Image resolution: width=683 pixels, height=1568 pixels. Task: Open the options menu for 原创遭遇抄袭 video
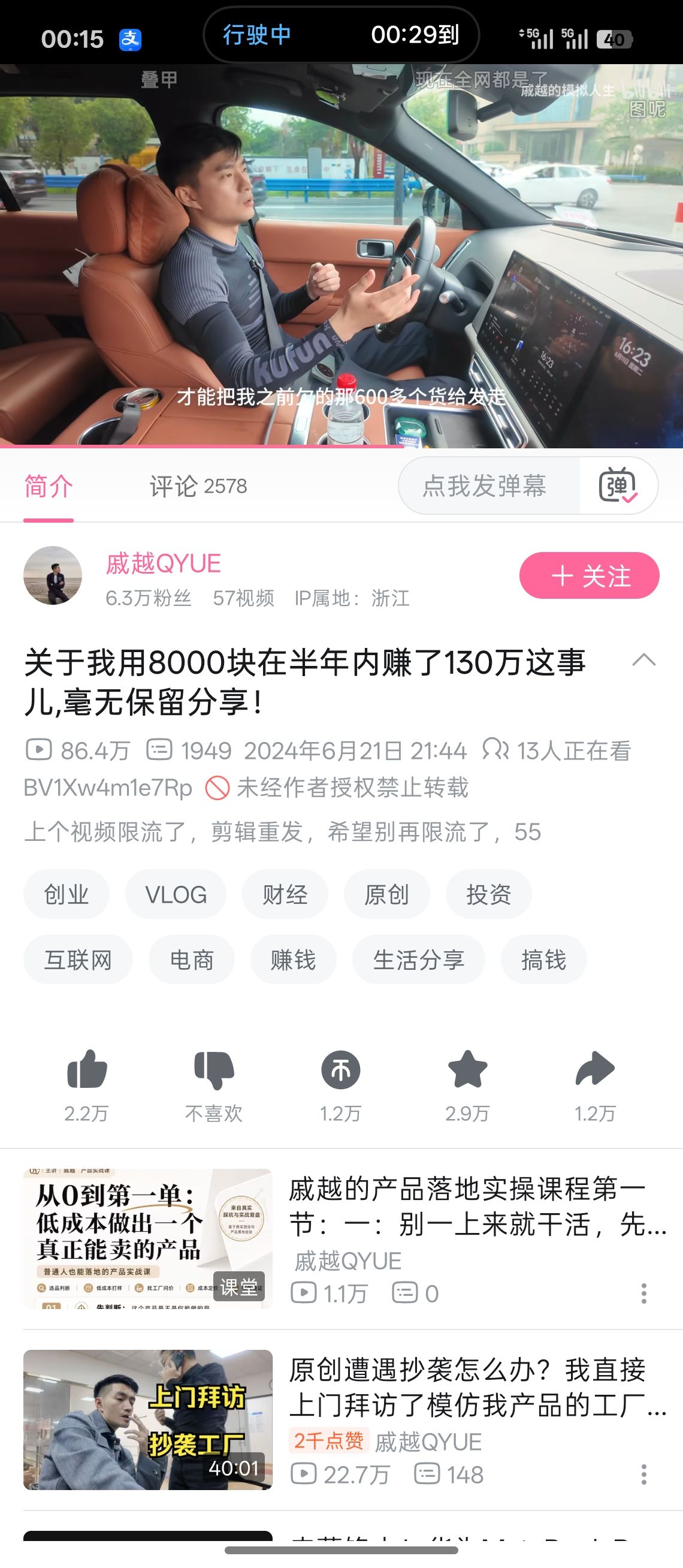643,1474
